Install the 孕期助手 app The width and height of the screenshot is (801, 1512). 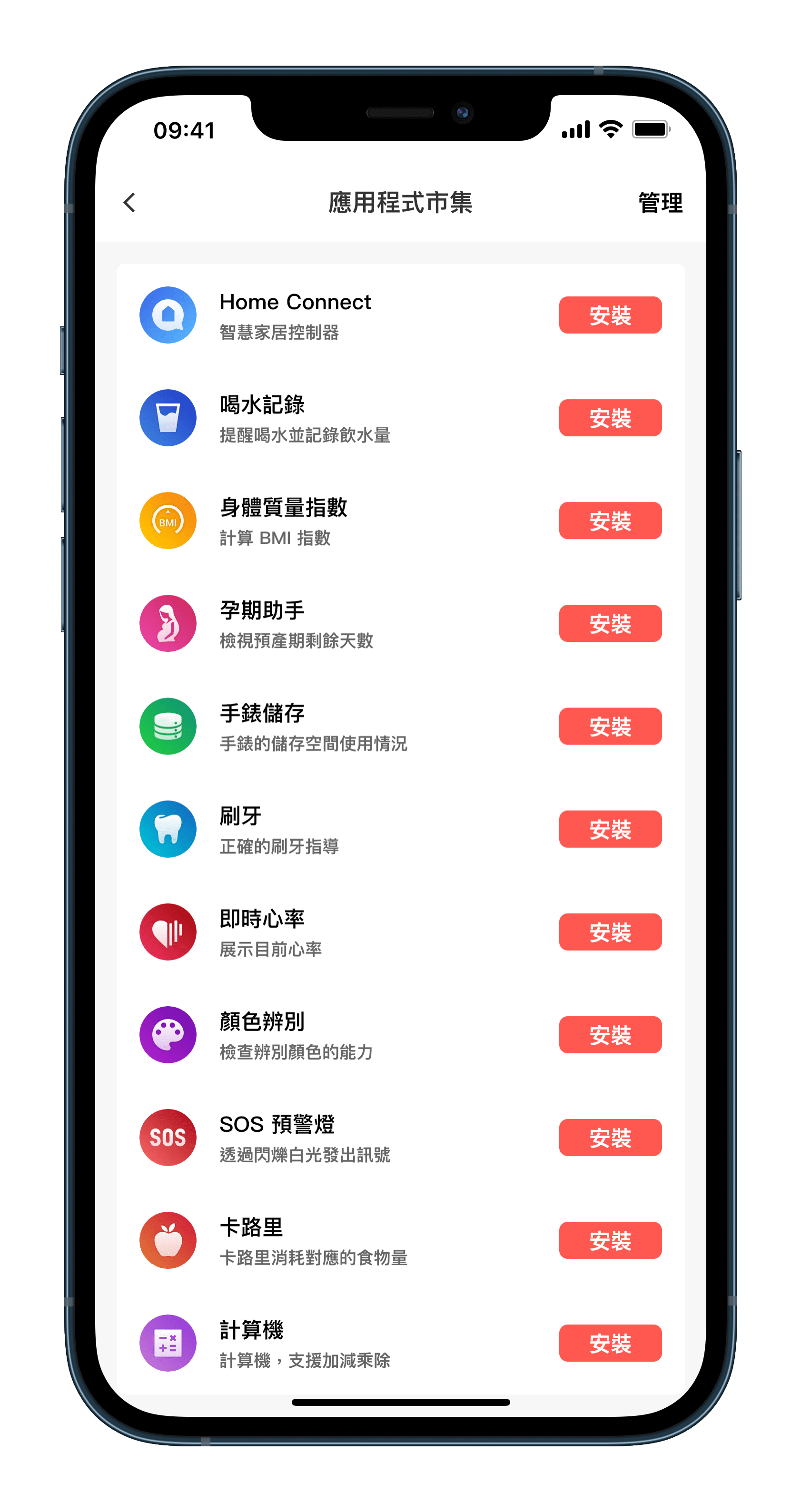610,623
